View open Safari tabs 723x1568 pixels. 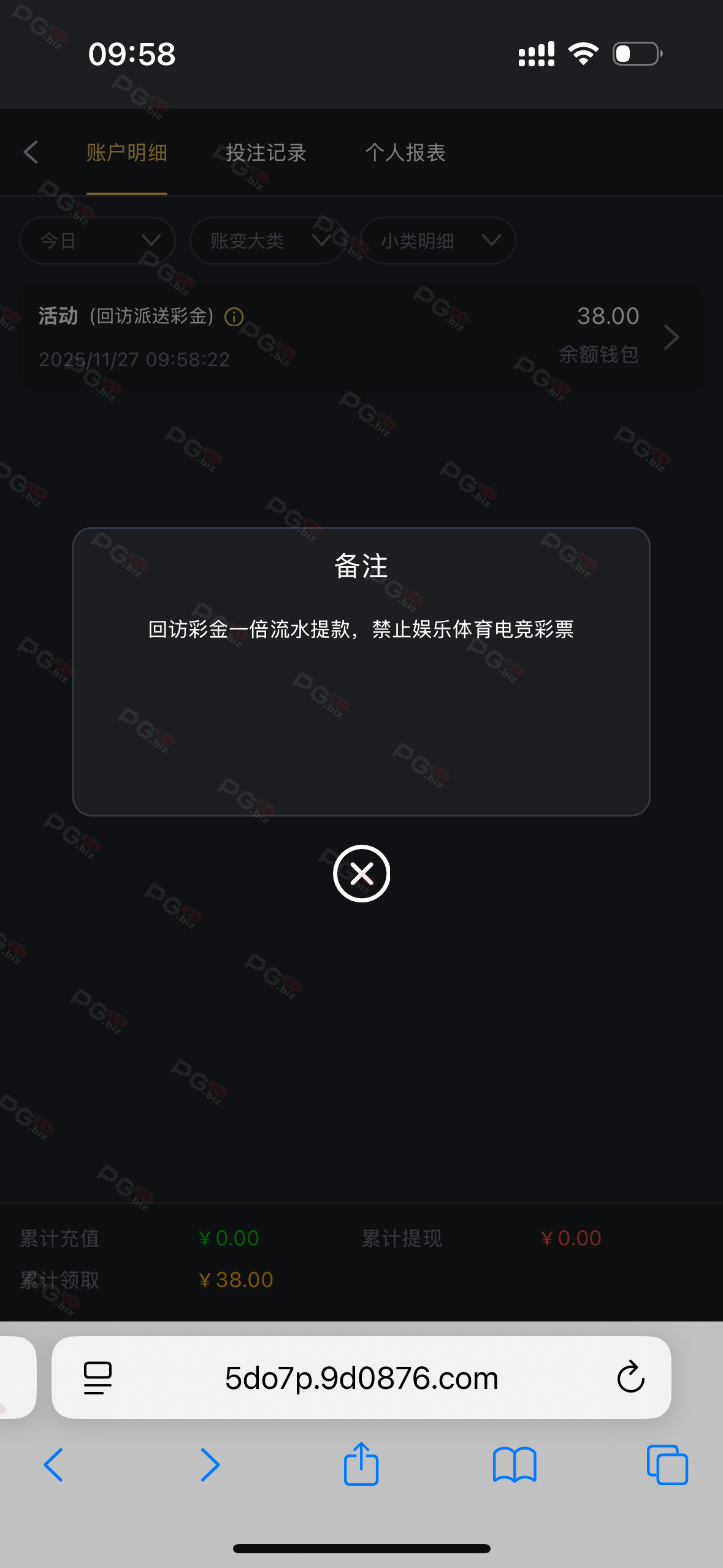(667, 1464)
